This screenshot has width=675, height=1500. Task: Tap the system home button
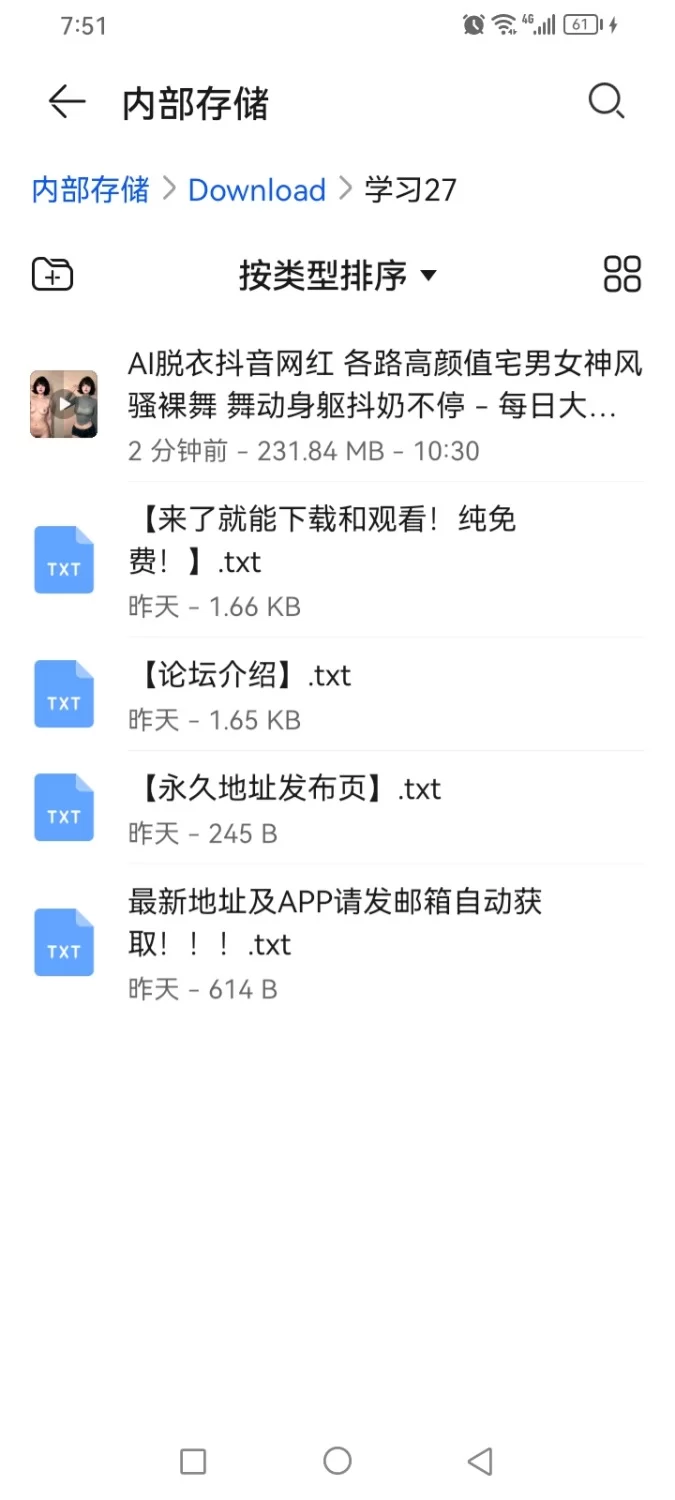[x=337, y=1461]
